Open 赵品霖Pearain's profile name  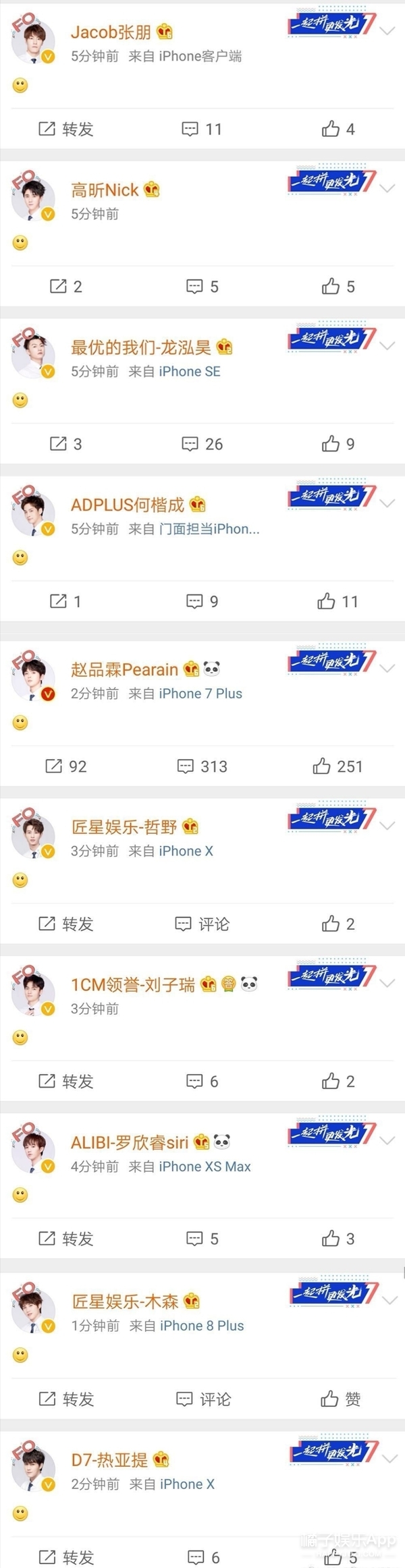pos(124,669)
